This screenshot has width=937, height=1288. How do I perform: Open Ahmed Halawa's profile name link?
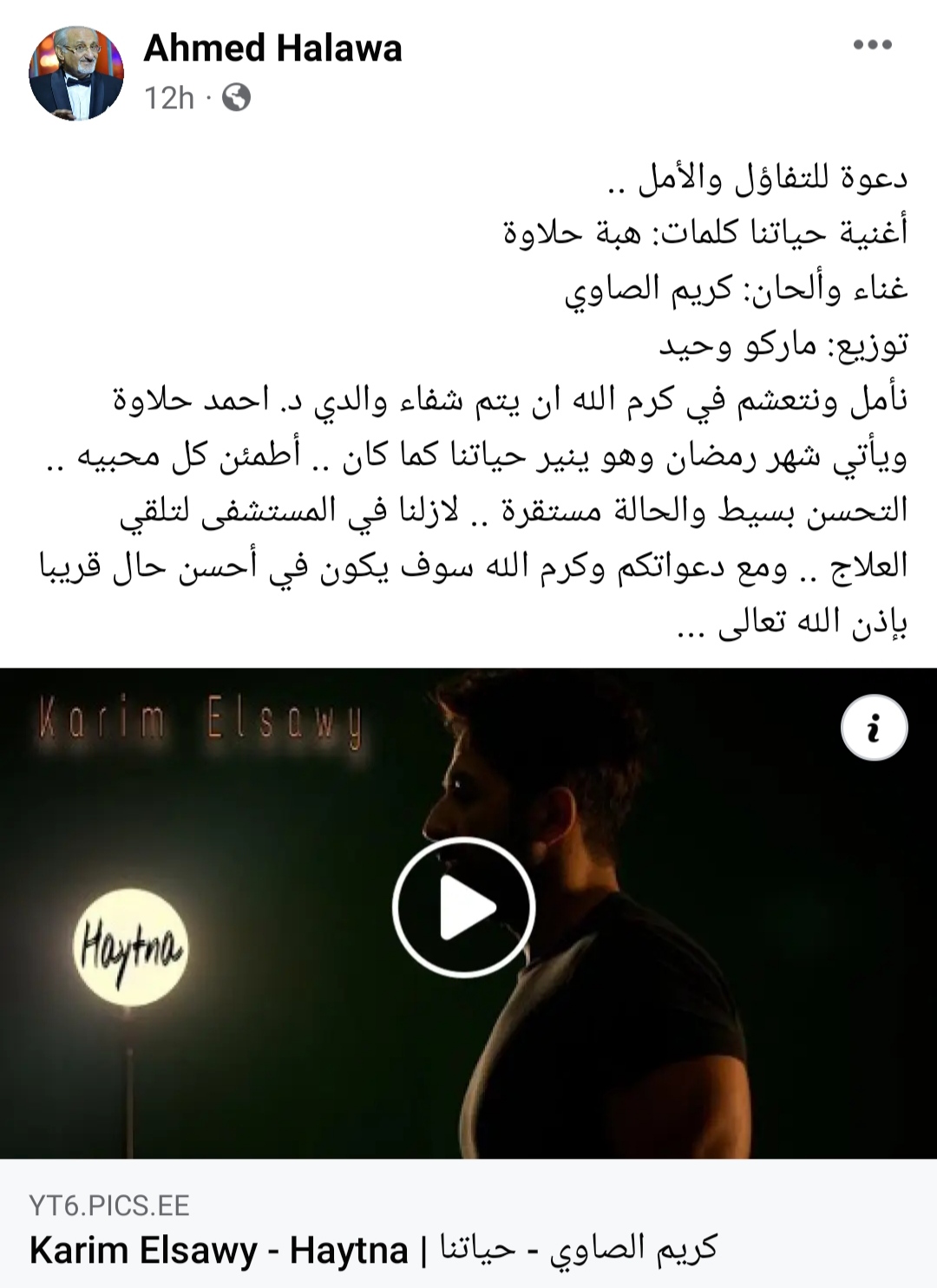pos(272,48)
